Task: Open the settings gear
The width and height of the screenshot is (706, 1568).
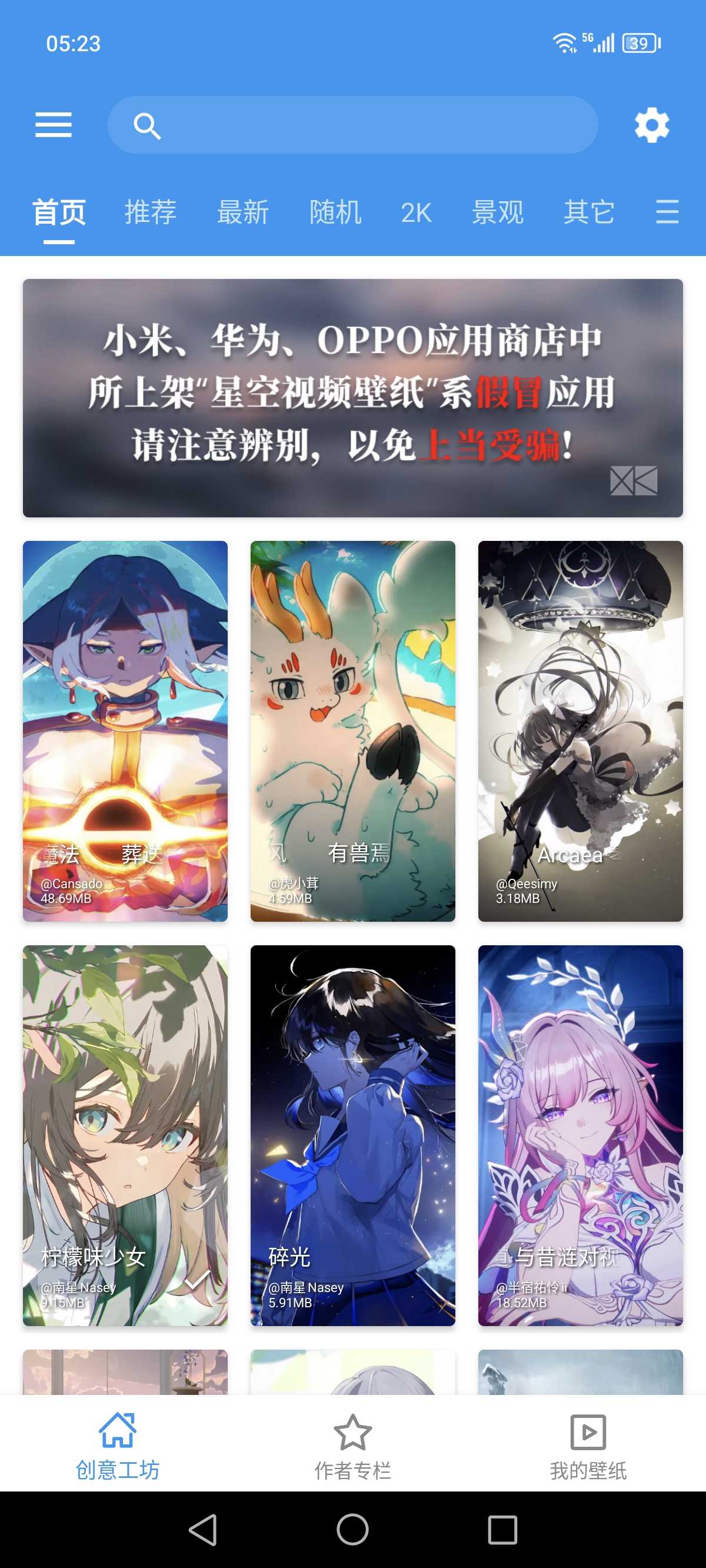Action: (651, 125)
